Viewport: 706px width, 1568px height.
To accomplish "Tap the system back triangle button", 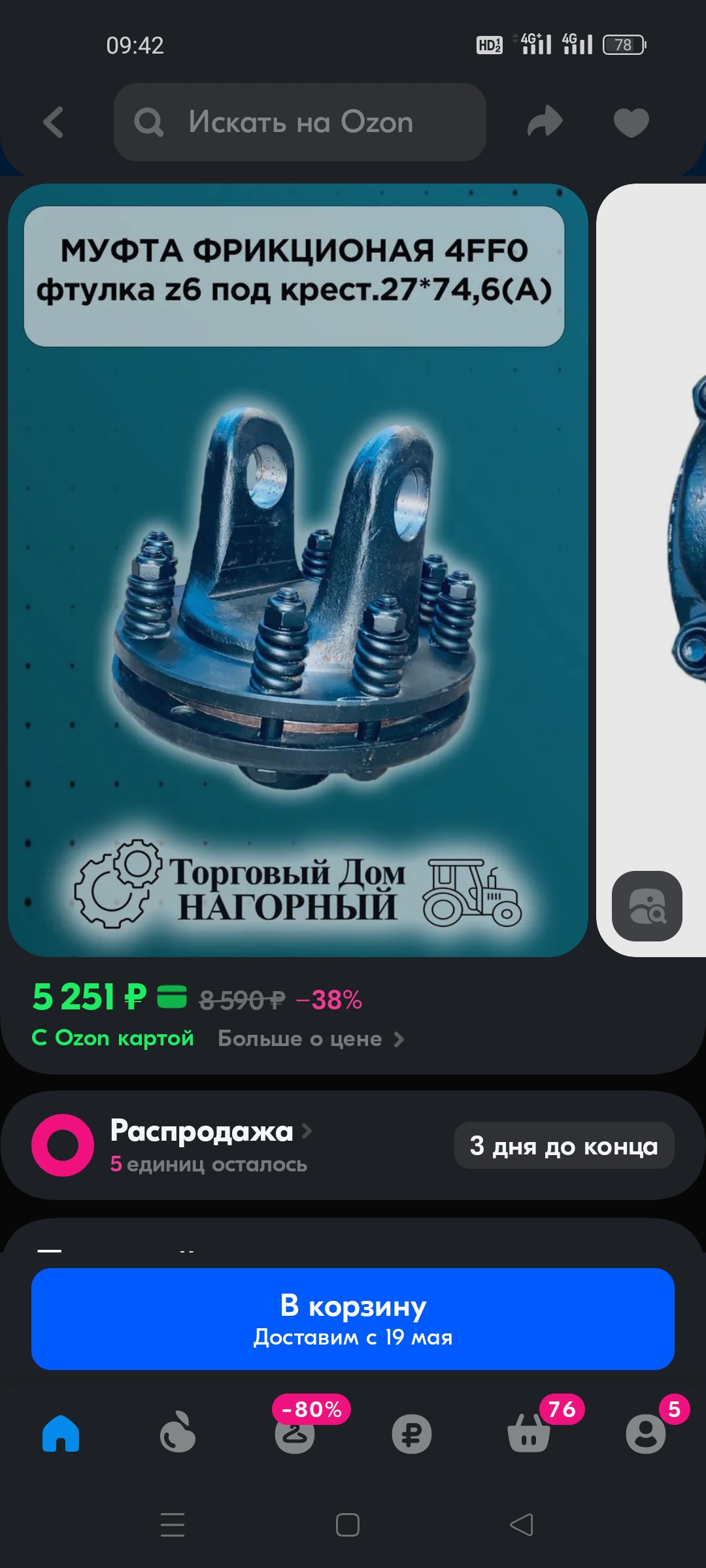I will (x=522, y=1525).
